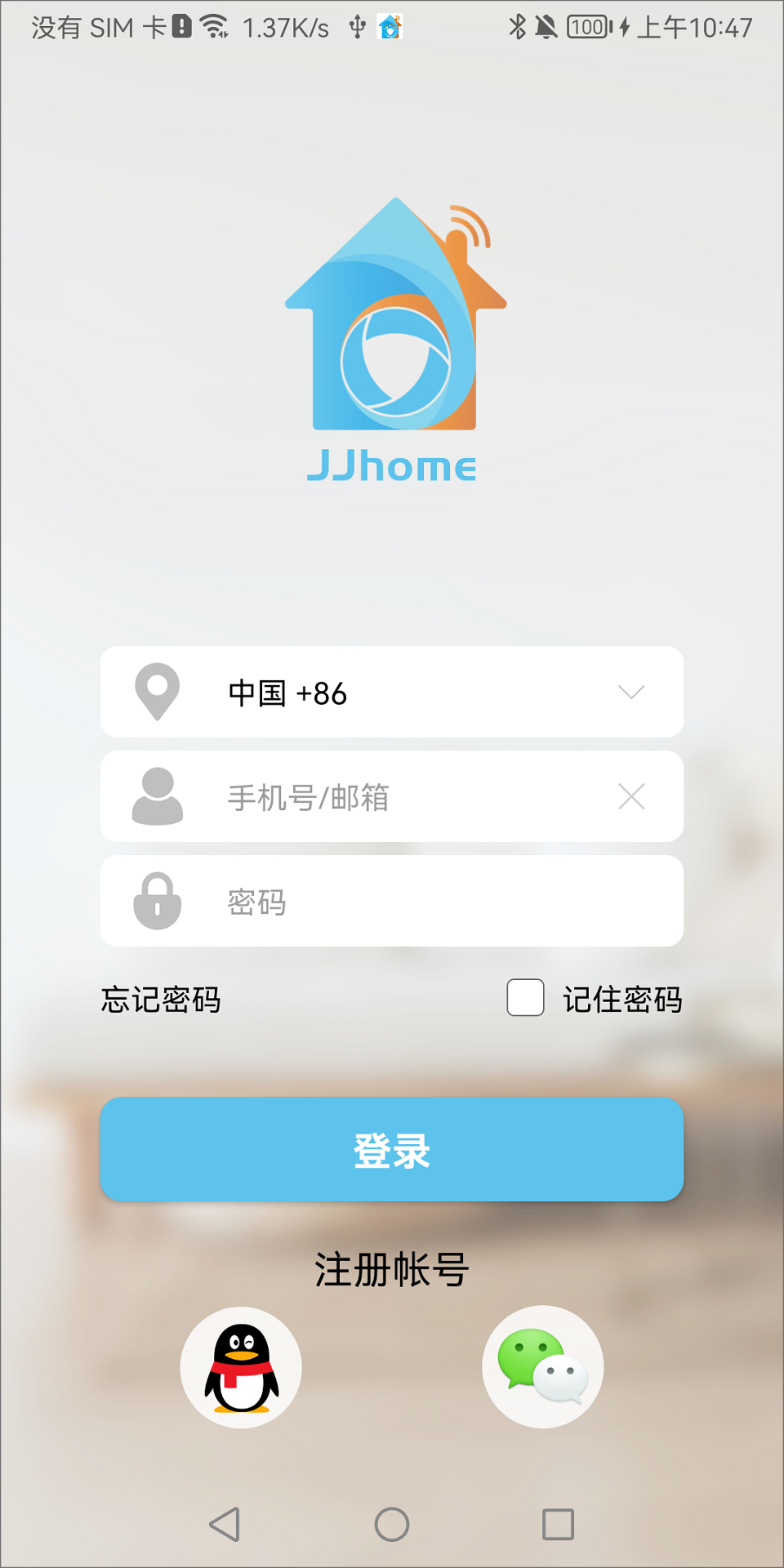Viewport: 784px width, 1568px height.
Task: Open login with WeChat
Action: [542, 1365]
